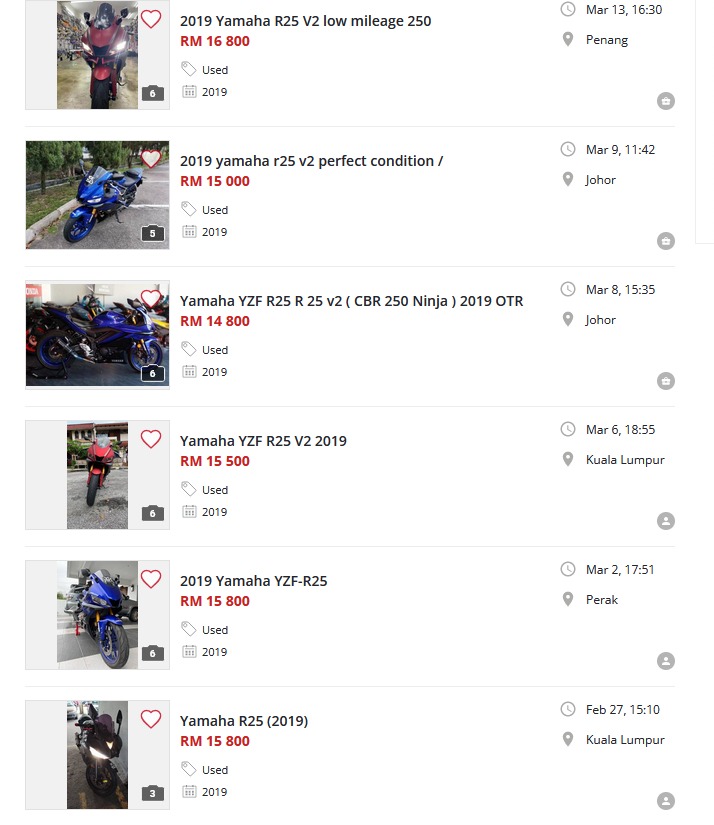This screenshot has width=714, height=825.
Task: Select the Yamaha YZF R25 V2 2019 title
Action: point(263,441)
